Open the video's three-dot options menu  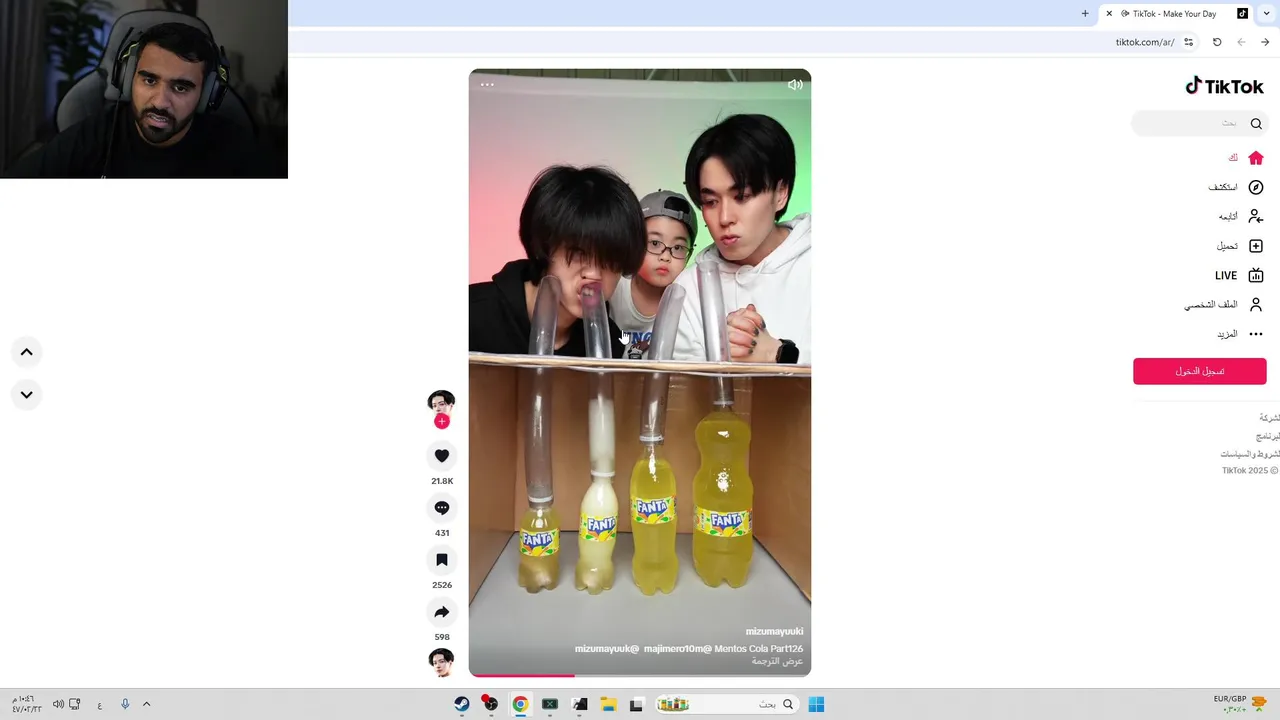pyautogui.click(x=487, y=85)
